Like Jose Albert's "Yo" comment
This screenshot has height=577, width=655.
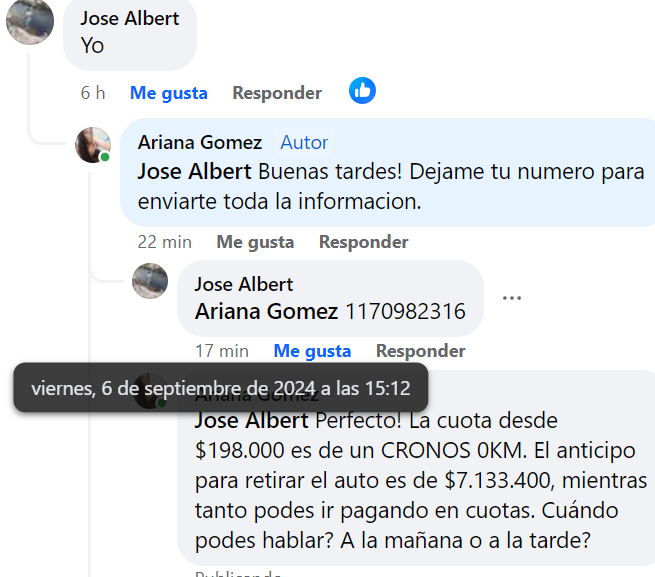tap(168, 93)
